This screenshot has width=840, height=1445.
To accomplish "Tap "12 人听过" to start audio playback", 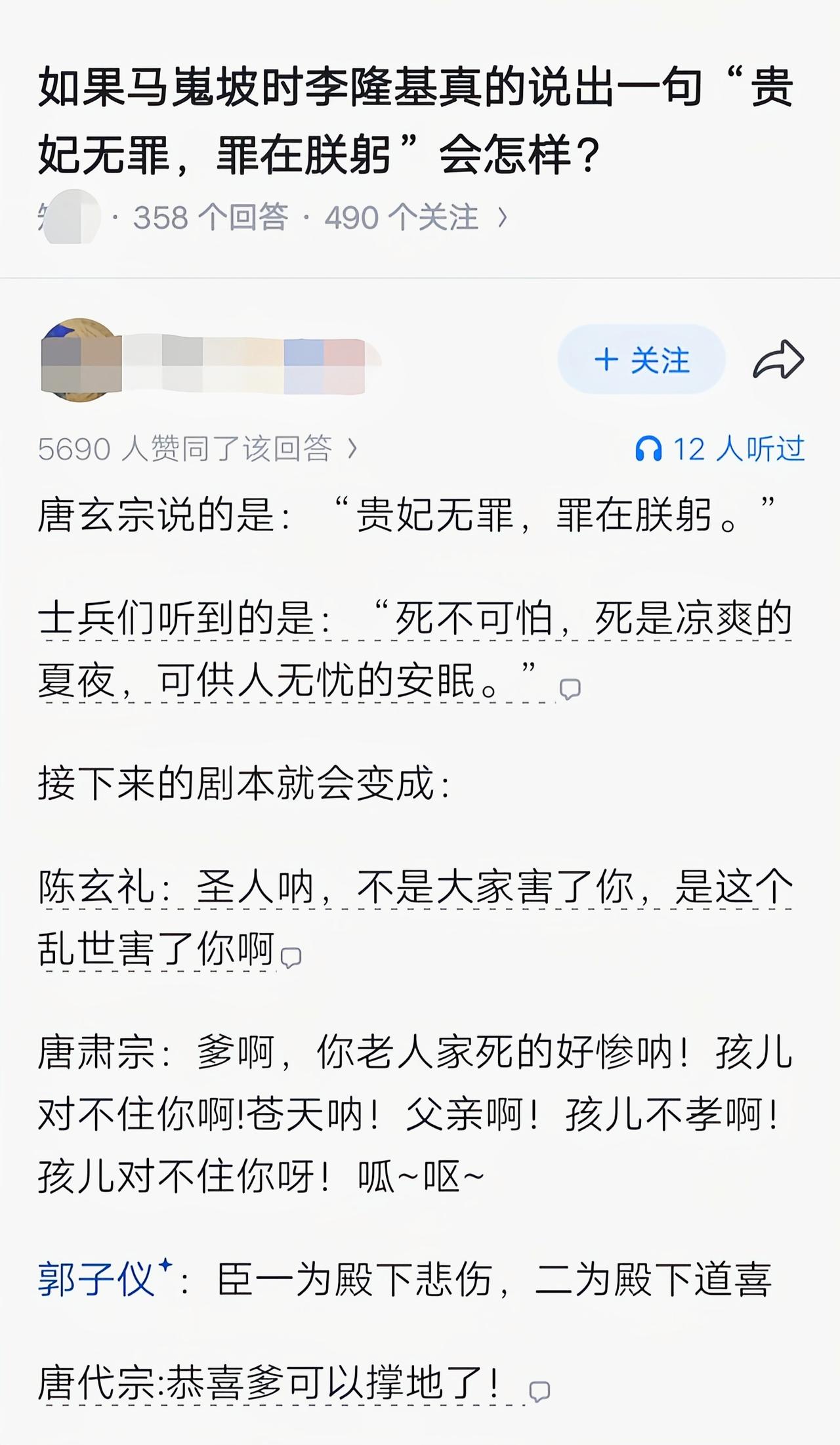I will [737, 450].
